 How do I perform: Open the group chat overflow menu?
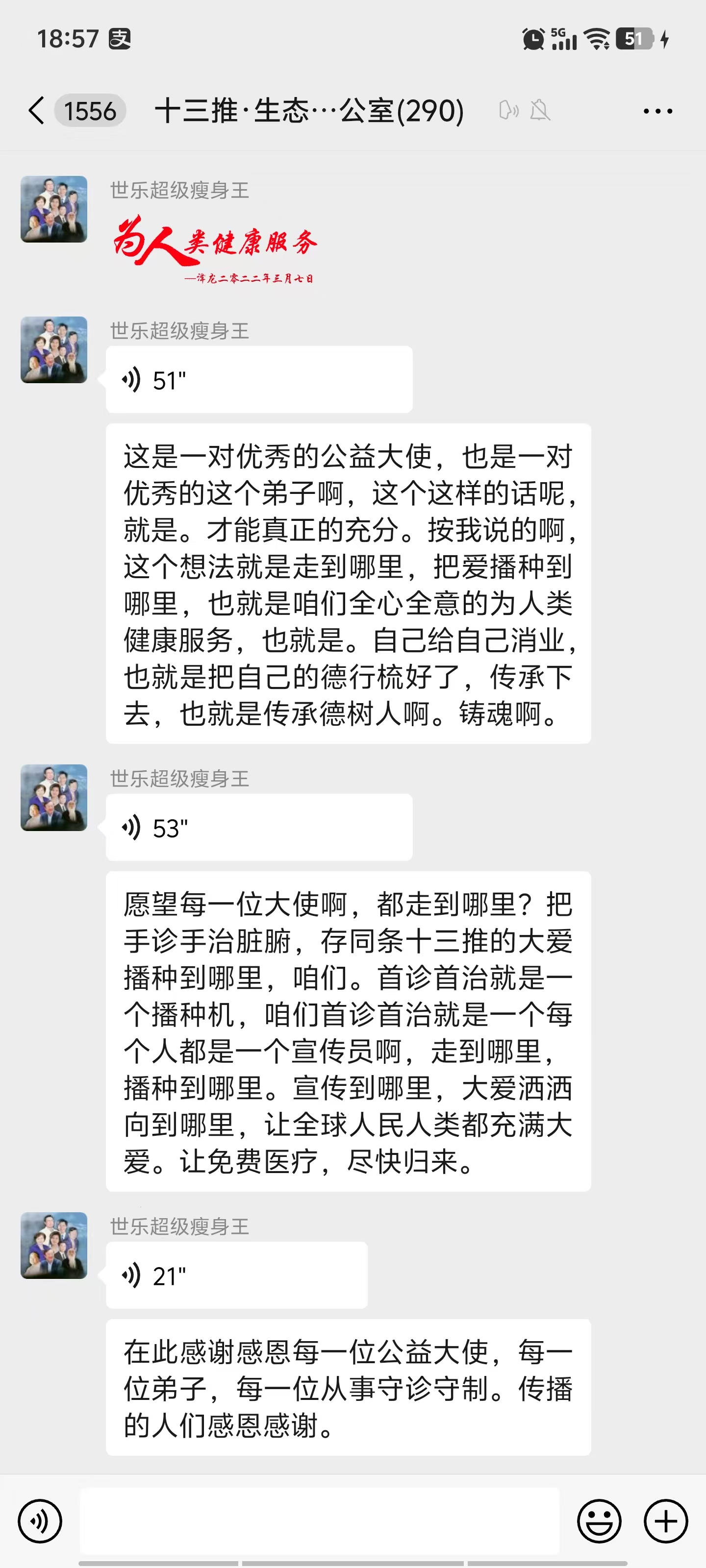[658, 111]
